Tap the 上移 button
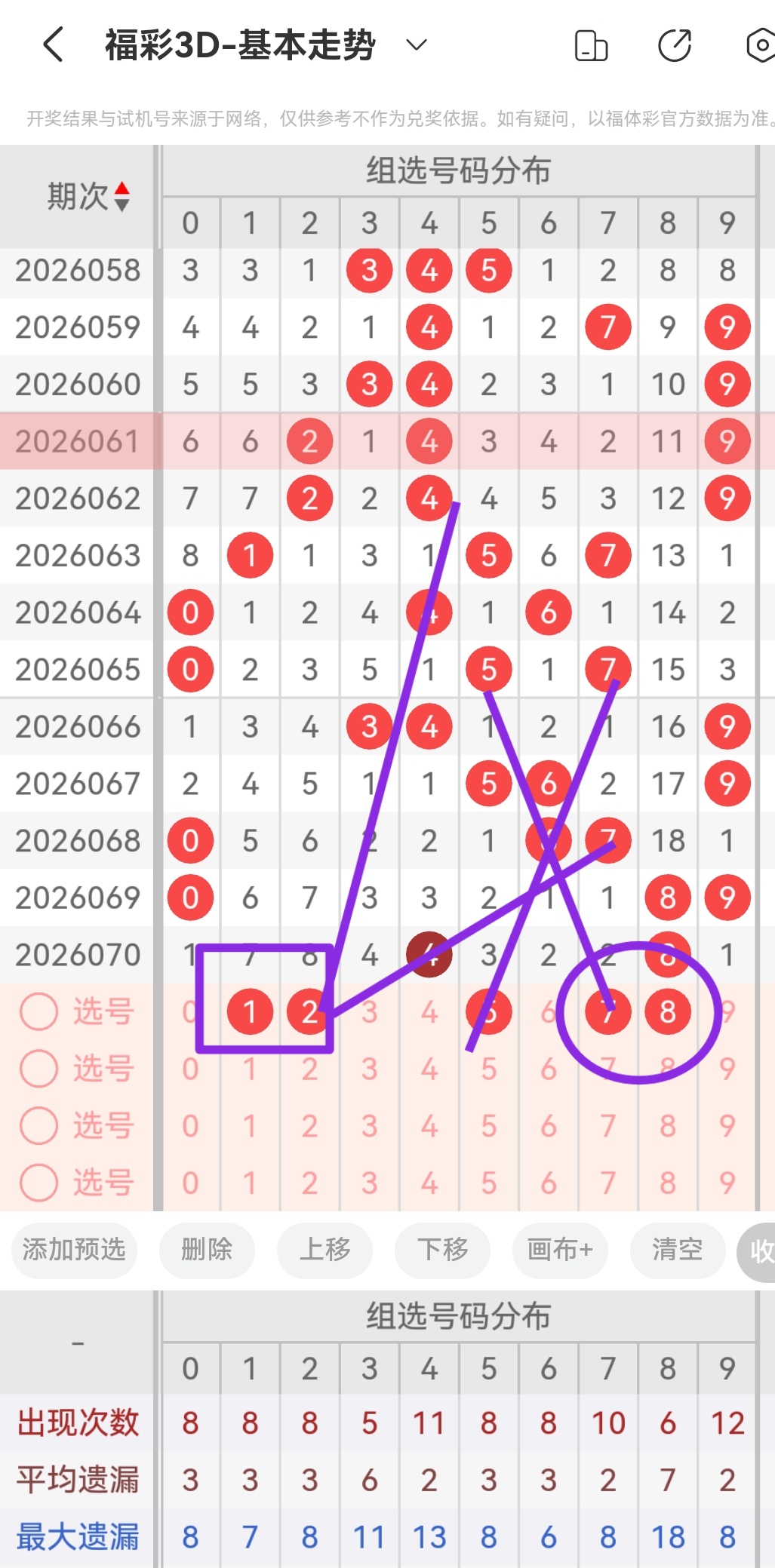775x1568 pixels. pyautogui.click(x=324, y=1250)
